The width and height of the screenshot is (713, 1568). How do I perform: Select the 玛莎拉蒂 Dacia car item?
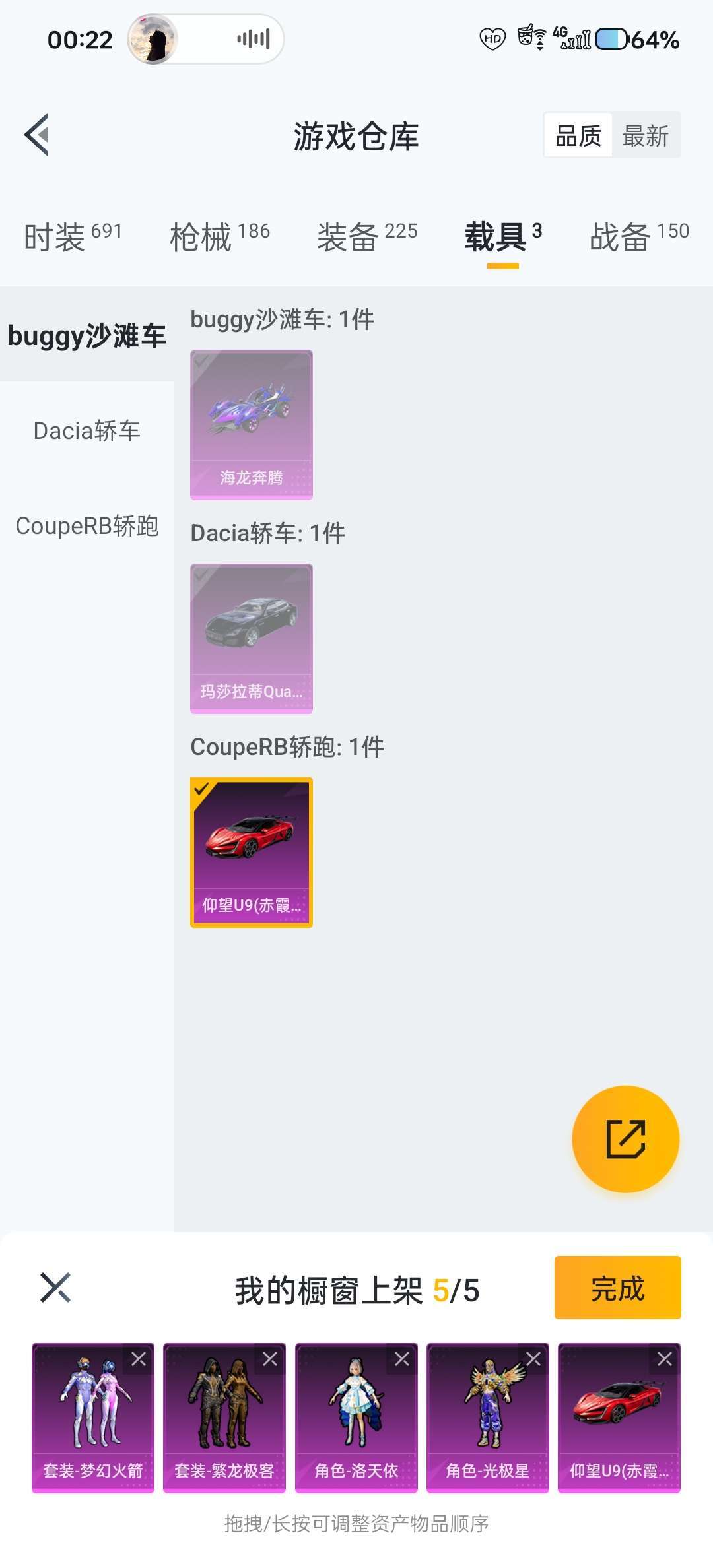[x=251, y=638]
